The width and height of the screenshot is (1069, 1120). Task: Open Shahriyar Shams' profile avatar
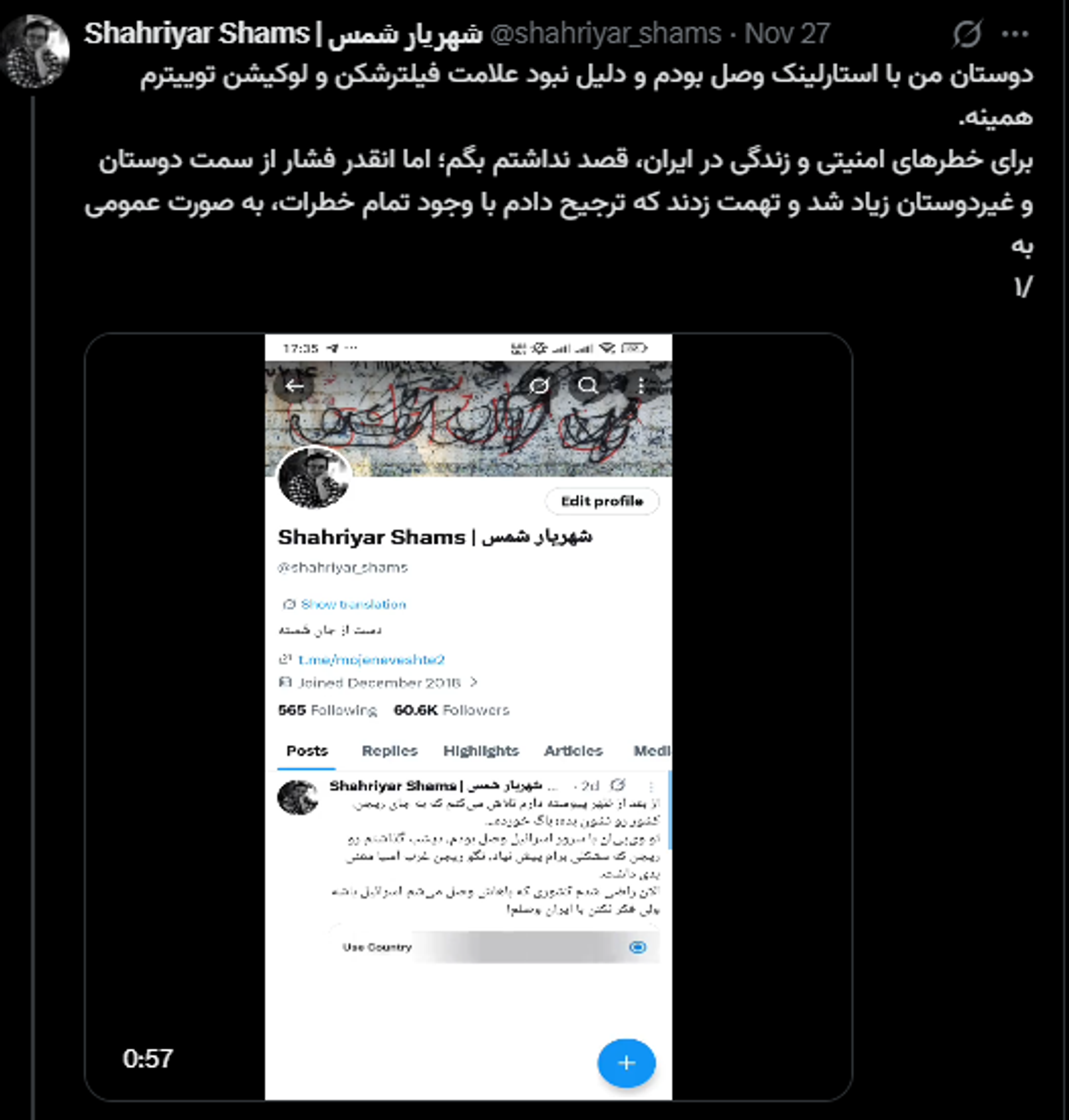[35, 52]
